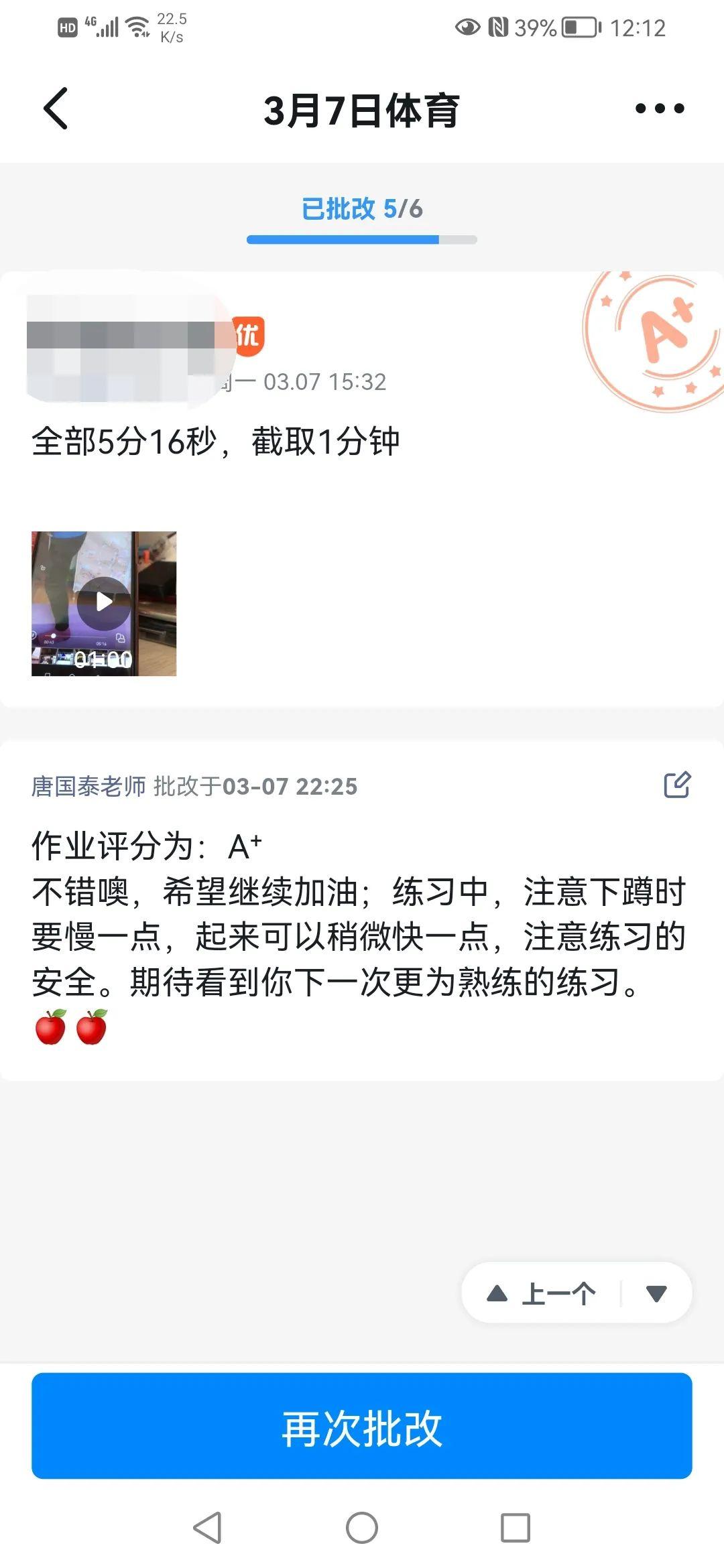This screenshot has height=1568, width=724.
Task: Tap the system home button
Action: tap(362, 1528)
